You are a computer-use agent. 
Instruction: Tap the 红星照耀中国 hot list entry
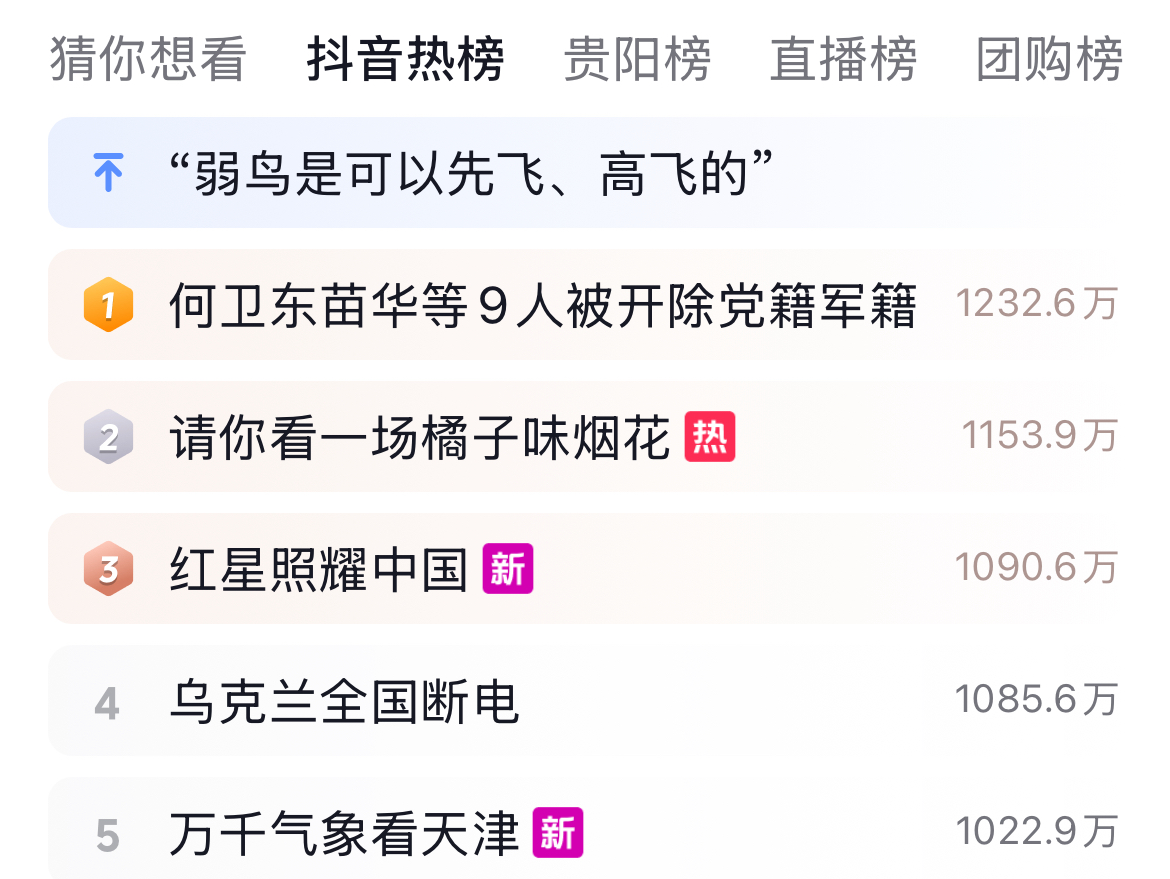click(320, 570)
